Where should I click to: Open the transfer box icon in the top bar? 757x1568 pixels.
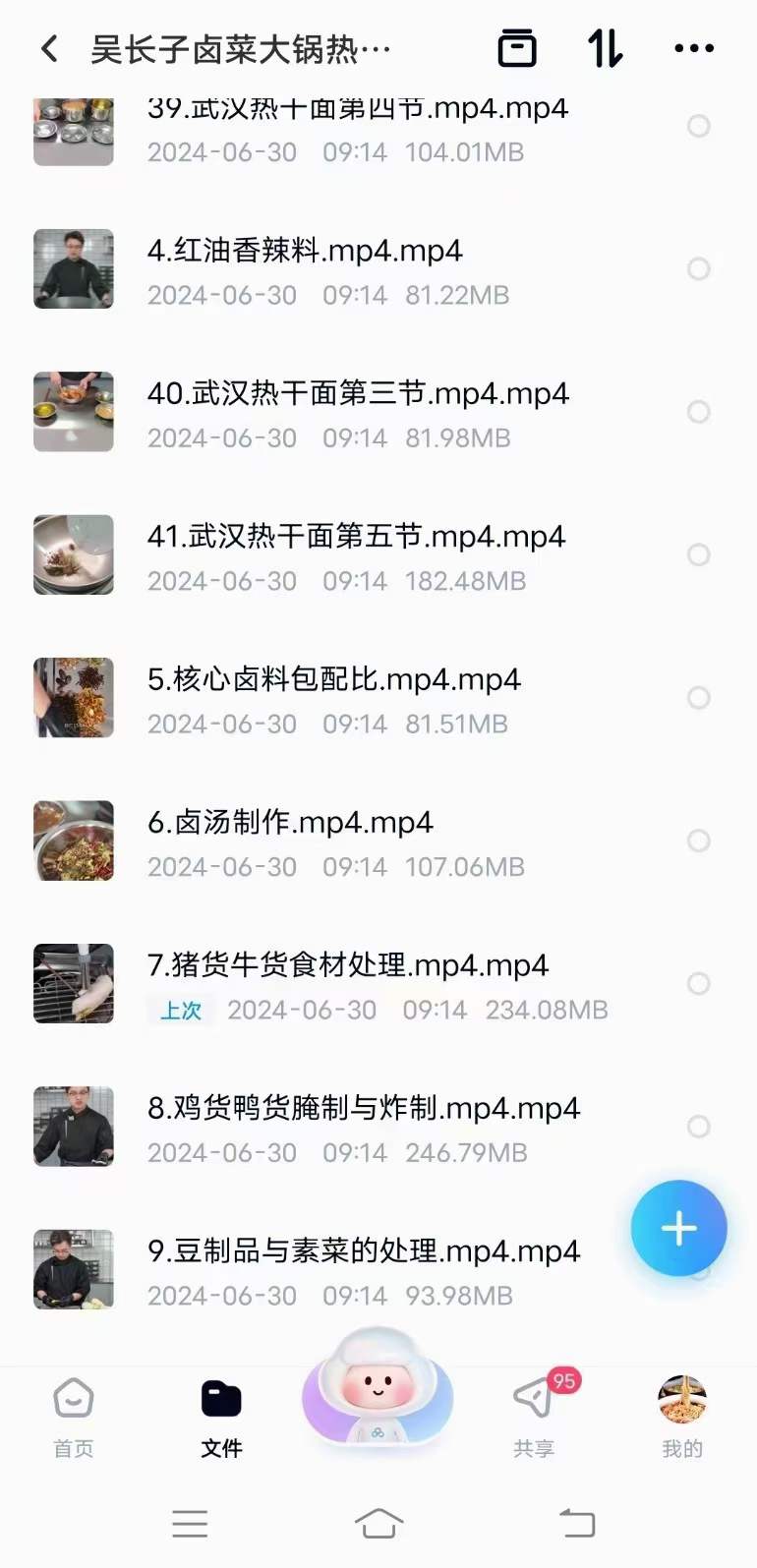(517, 47)
